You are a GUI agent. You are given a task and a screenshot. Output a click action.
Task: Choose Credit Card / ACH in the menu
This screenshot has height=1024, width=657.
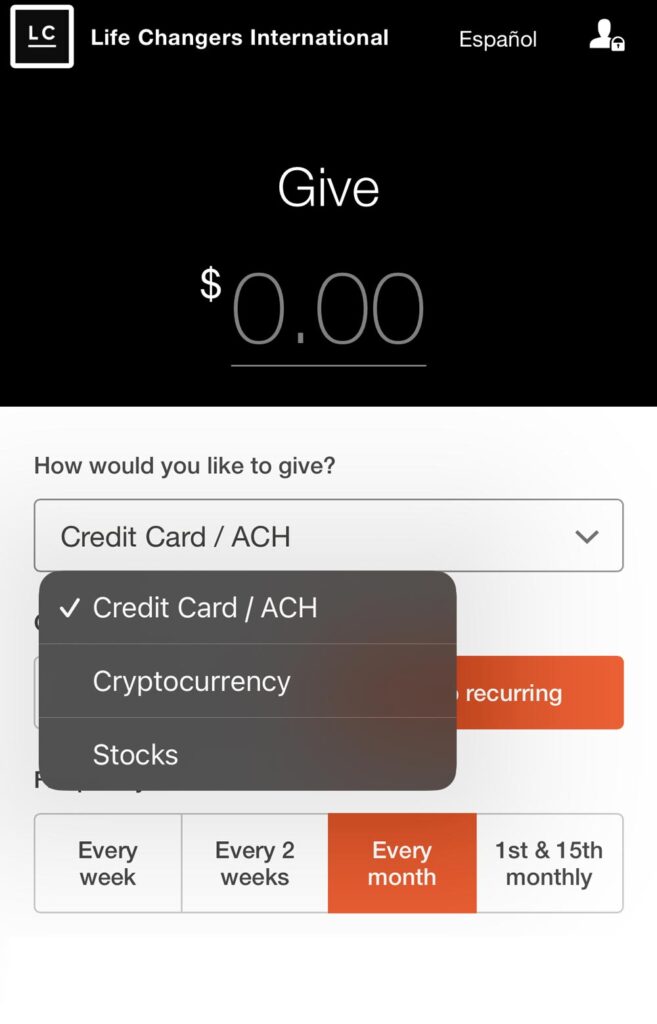click(x=205, y=608)
